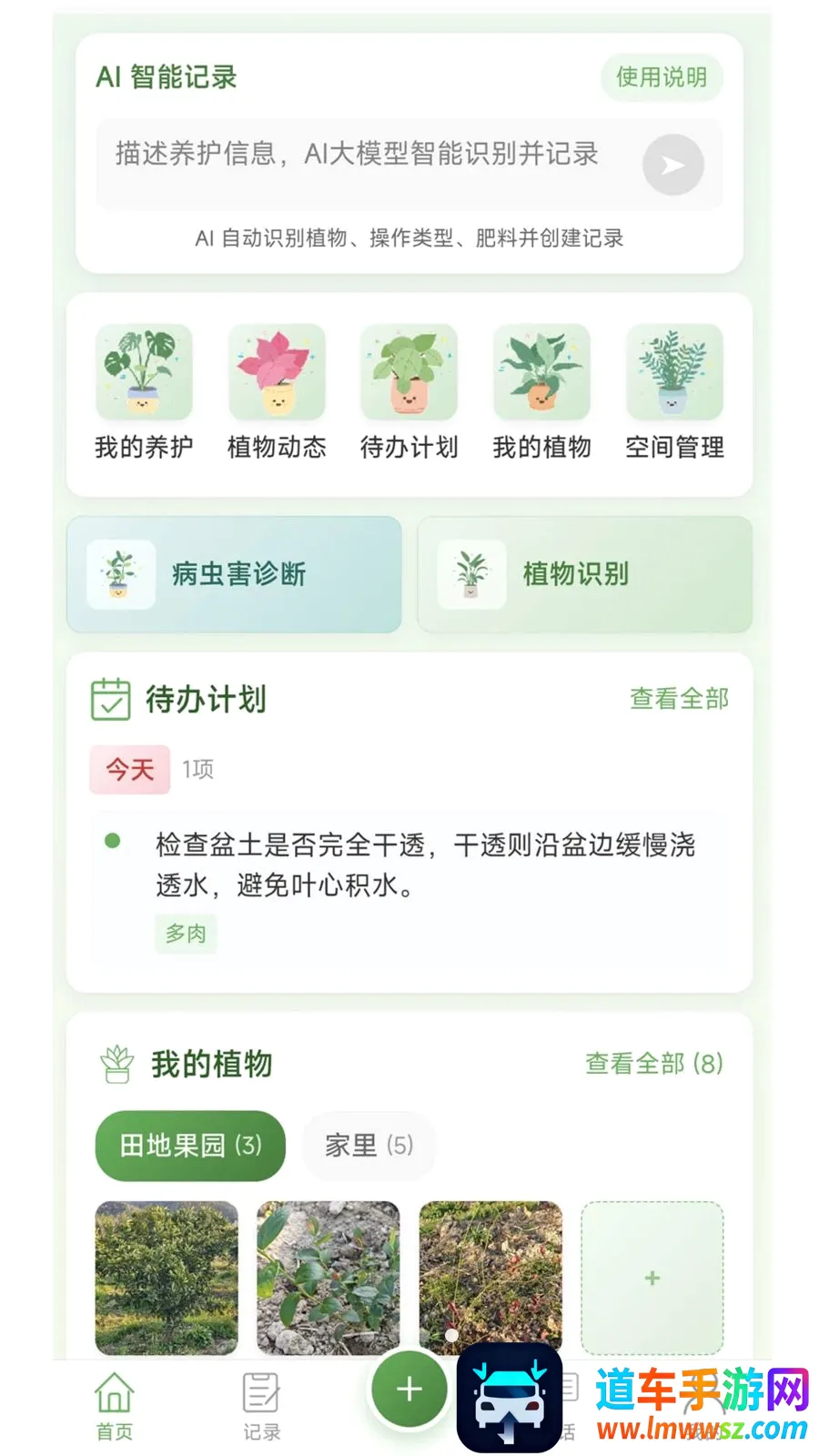Viewport: 819px width, 1456px height.
Task: Send the AI record with the arrow button
Action: tap(672, 165)
